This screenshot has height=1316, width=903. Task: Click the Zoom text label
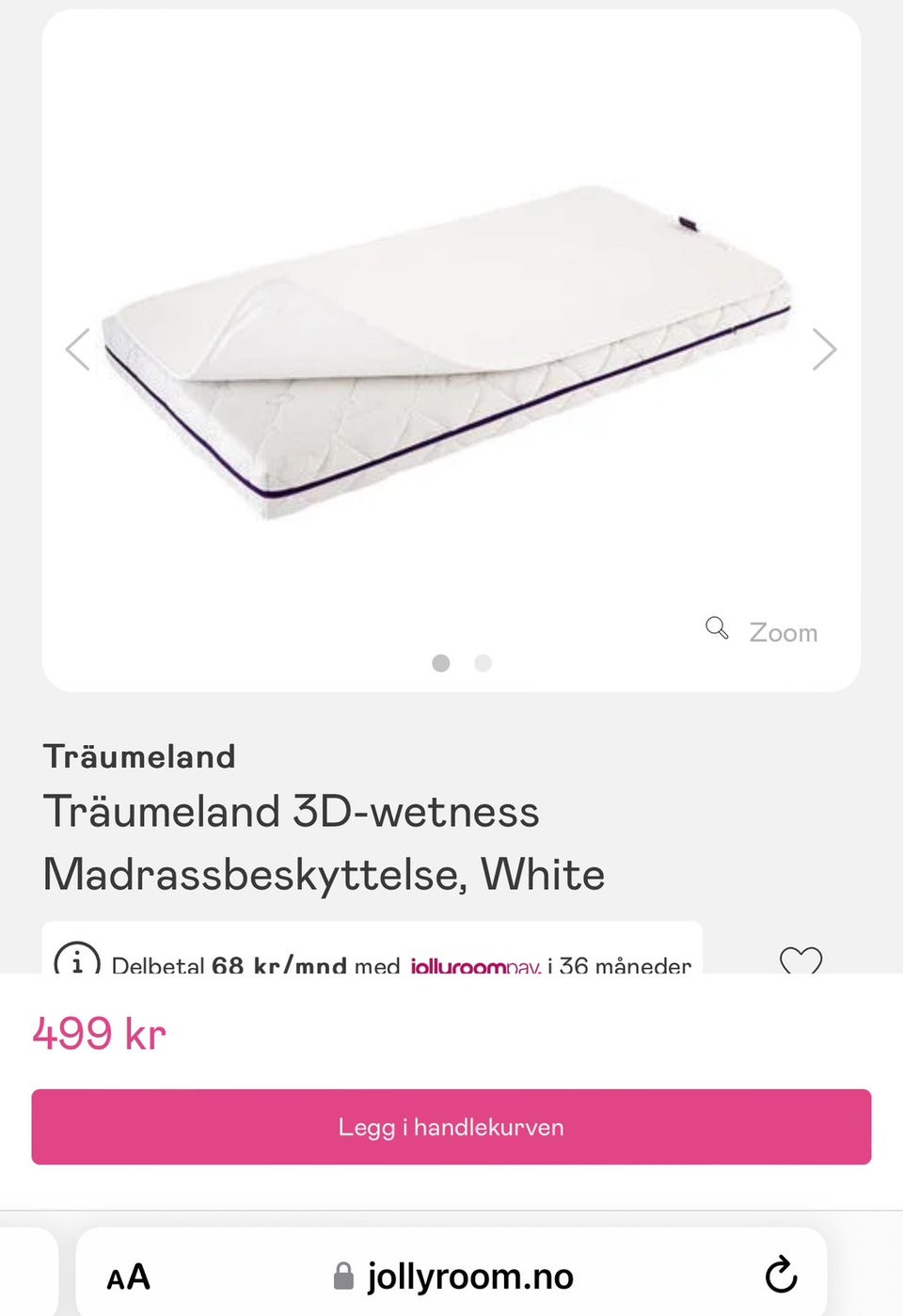coord(783,632)
